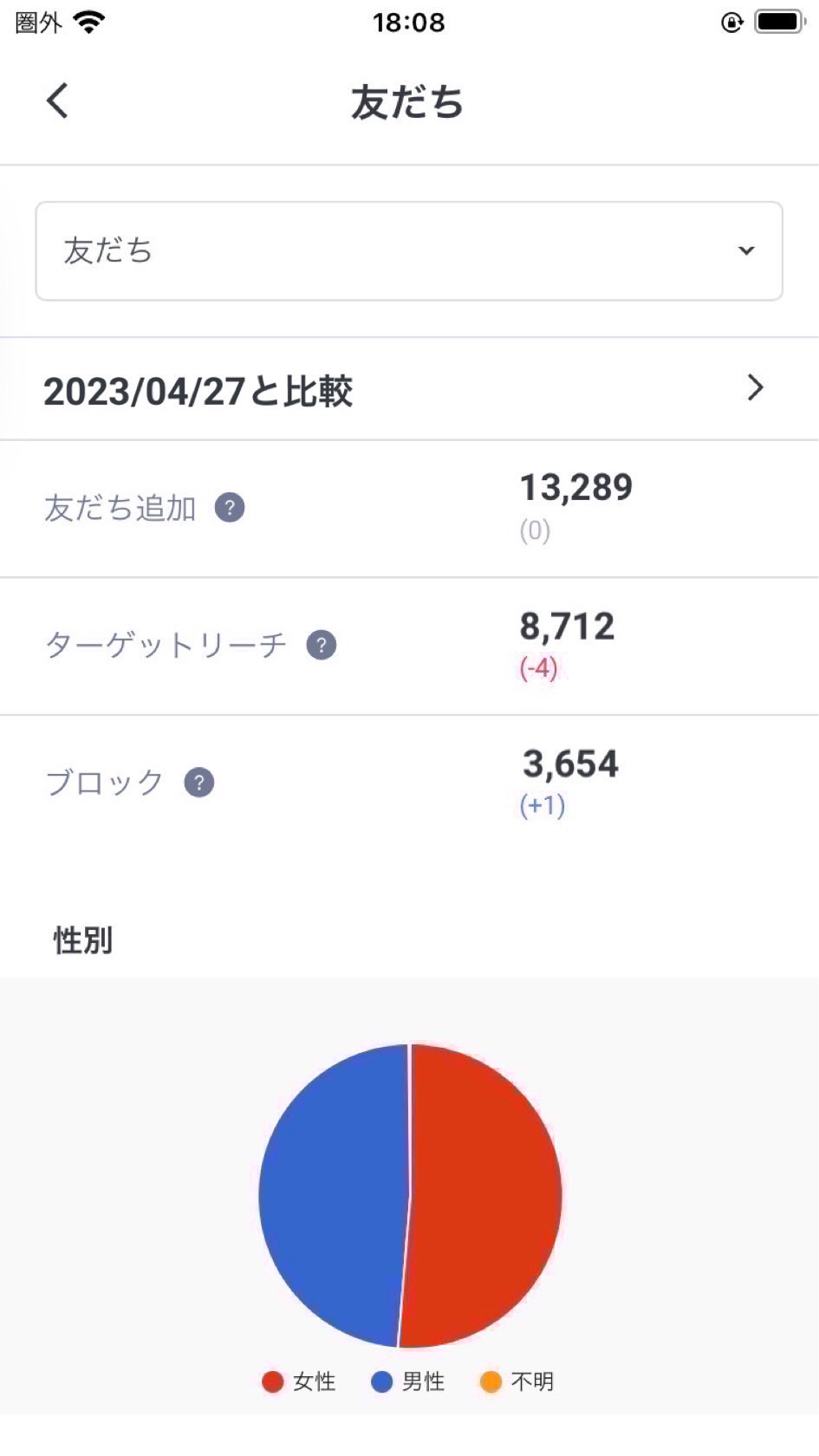Open the 2023/04/27と比較 comparison row
Image resolution: width=819 pixels, height=1456 pixels.
(409, 389)
